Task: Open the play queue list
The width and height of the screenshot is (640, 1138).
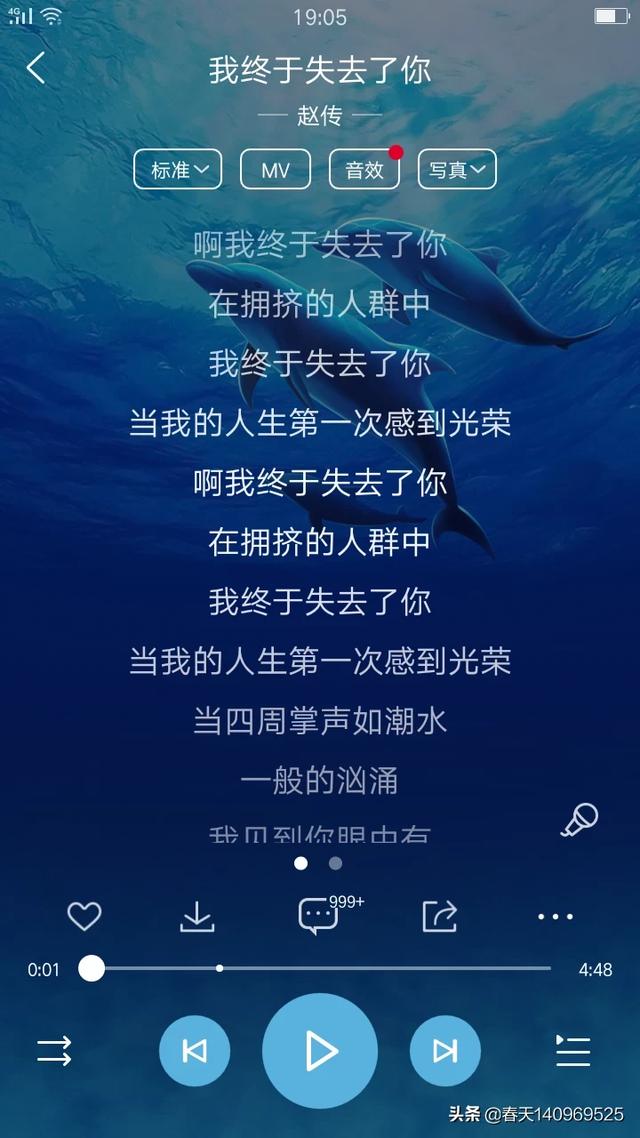Action: pyautogui.click(x=573, y=1051)
